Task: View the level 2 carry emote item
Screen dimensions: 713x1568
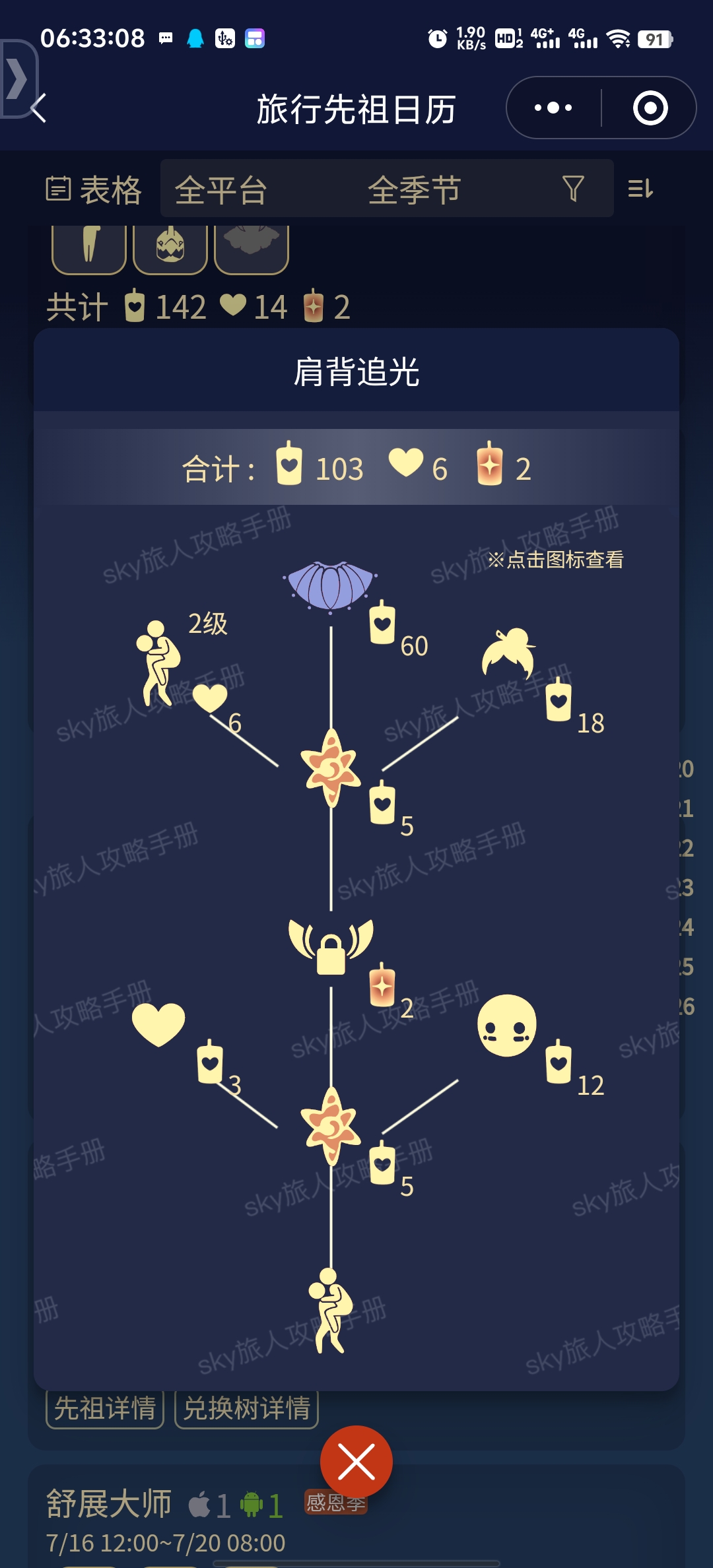Action: coord(158,662)
